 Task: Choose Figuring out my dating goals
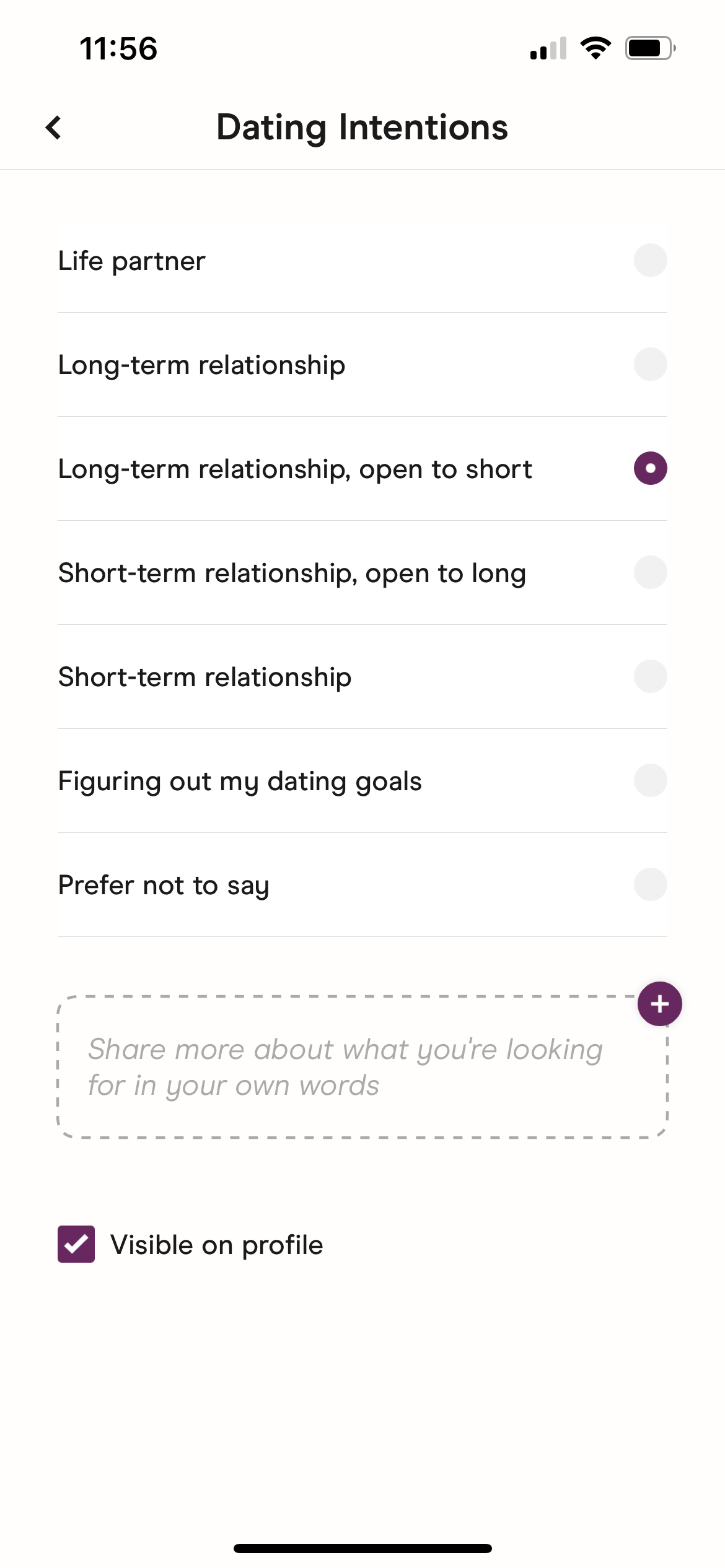(650, 780)
